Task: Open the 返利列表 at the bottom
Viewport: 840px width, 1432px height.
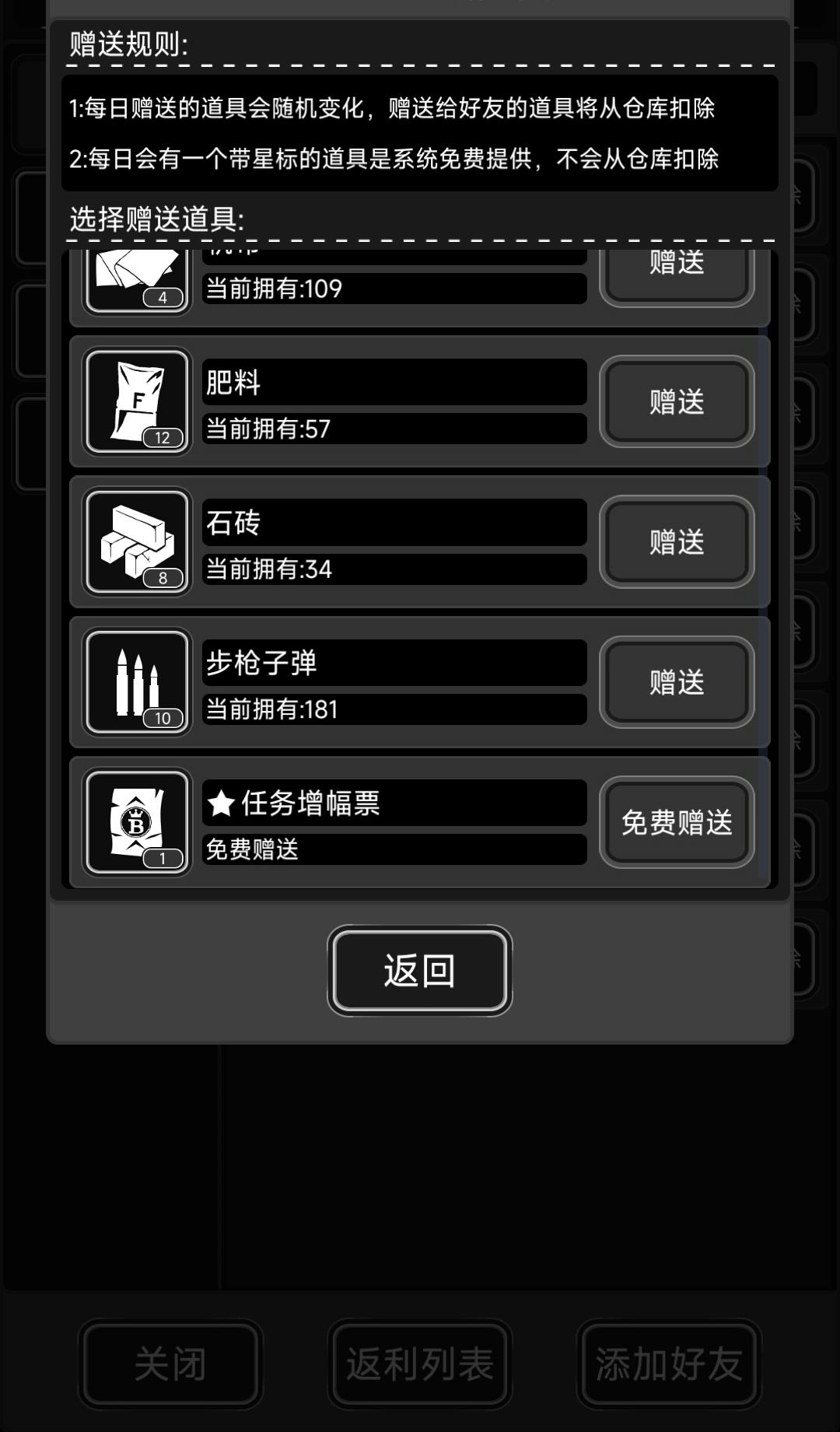Action: [x=420, y=1365]
